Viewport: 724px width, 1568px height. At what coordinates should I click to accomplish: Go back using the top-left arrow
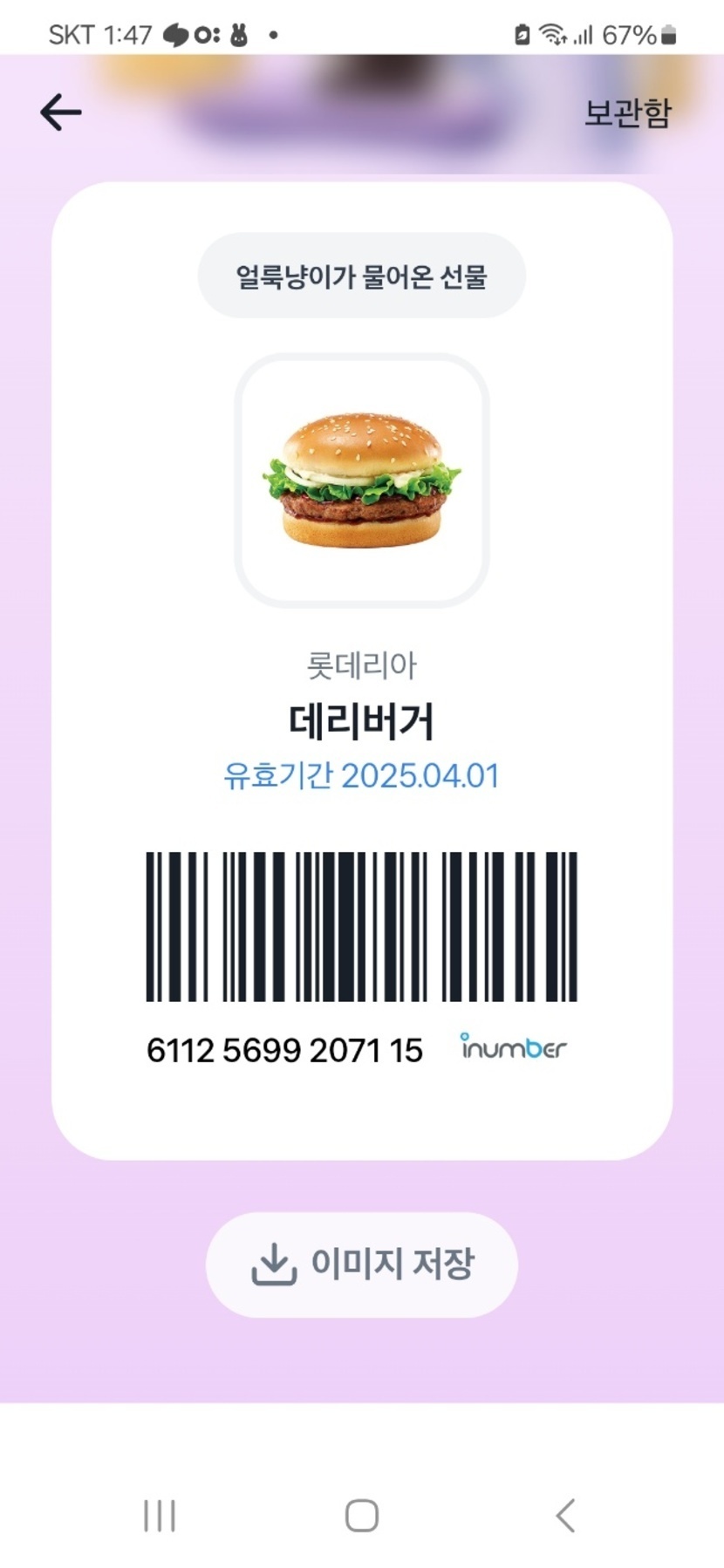pyautogui.click(x=61, y=112)
